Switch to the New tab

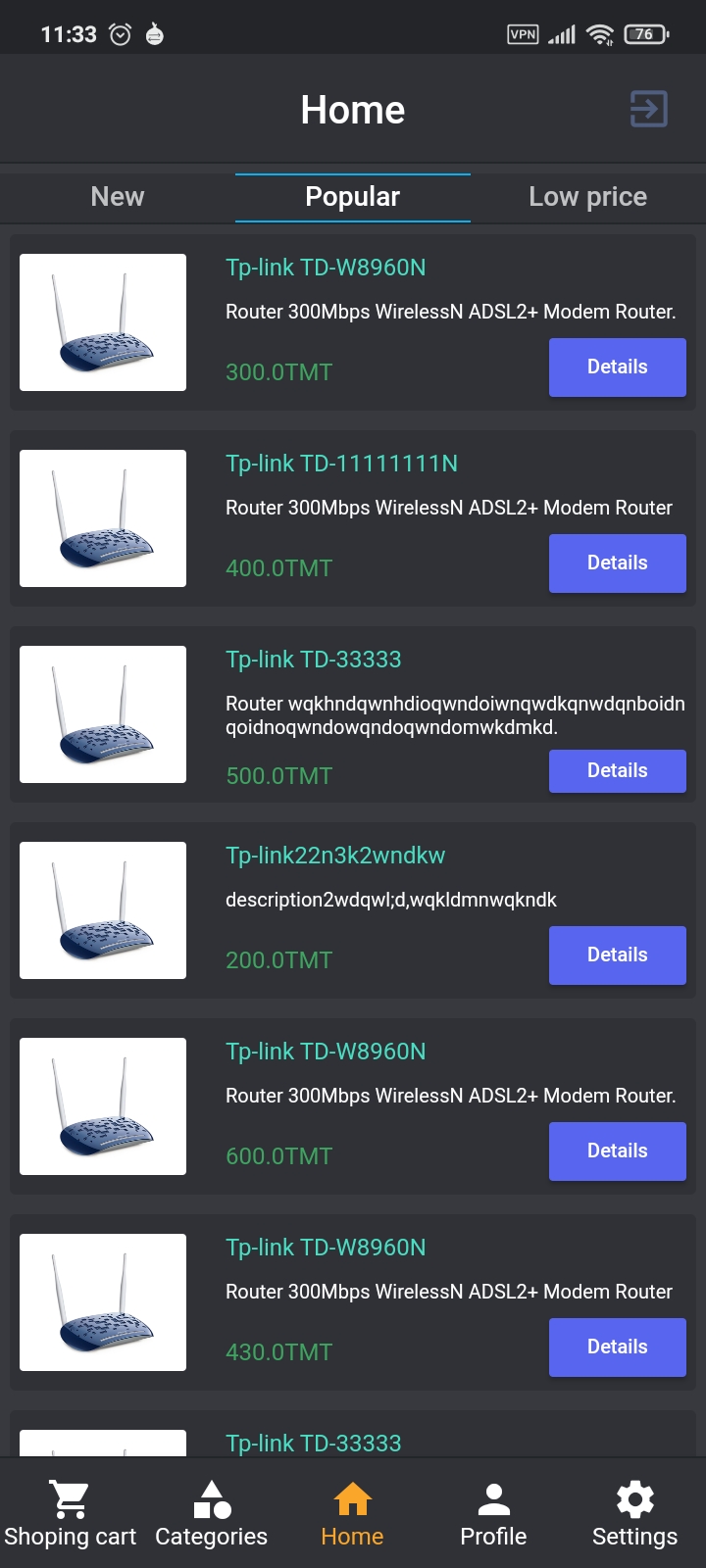[118, 197]
